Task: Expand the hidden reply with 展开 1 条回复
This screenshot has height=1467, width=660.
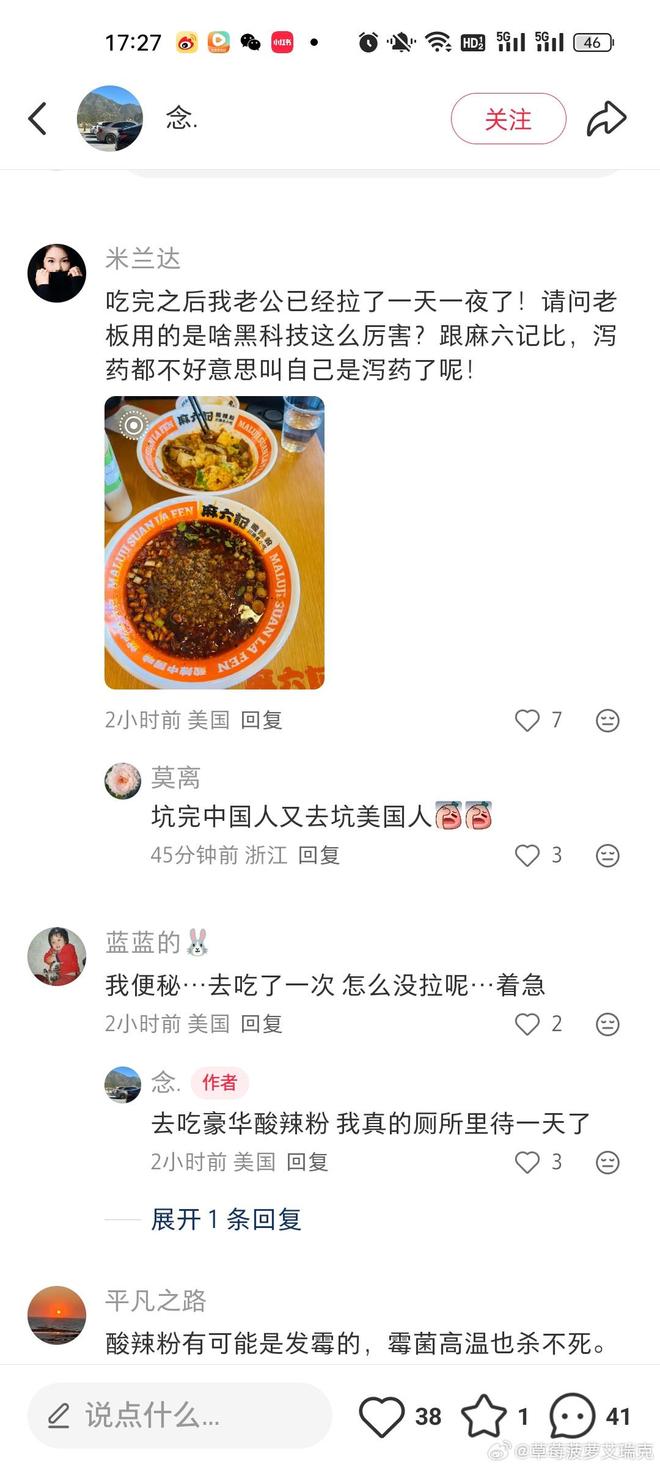Action: pyautogui.click(x=226, y=1219)
